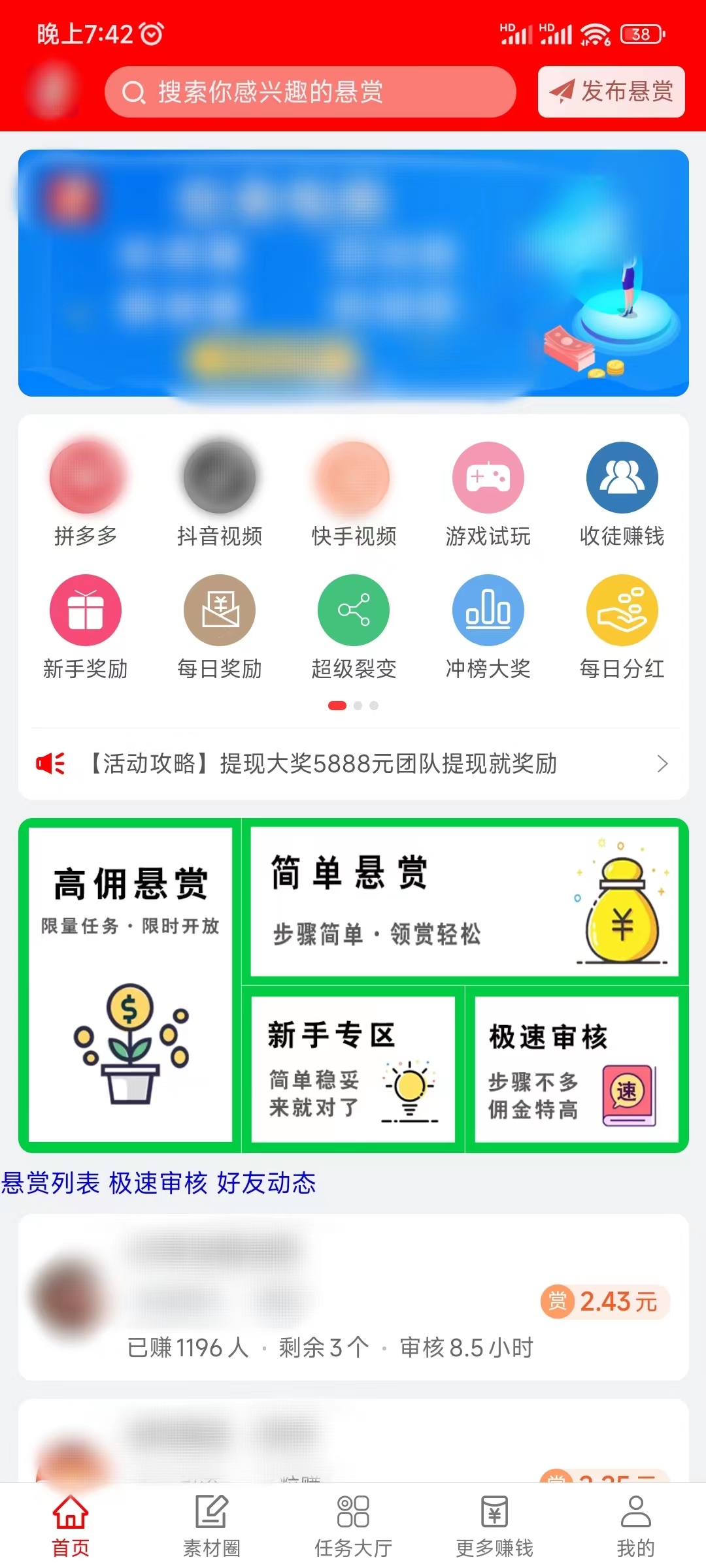Click the search bar for rewards
The width and height of the screenshot is (706, 1568).
tap(311, 91)
